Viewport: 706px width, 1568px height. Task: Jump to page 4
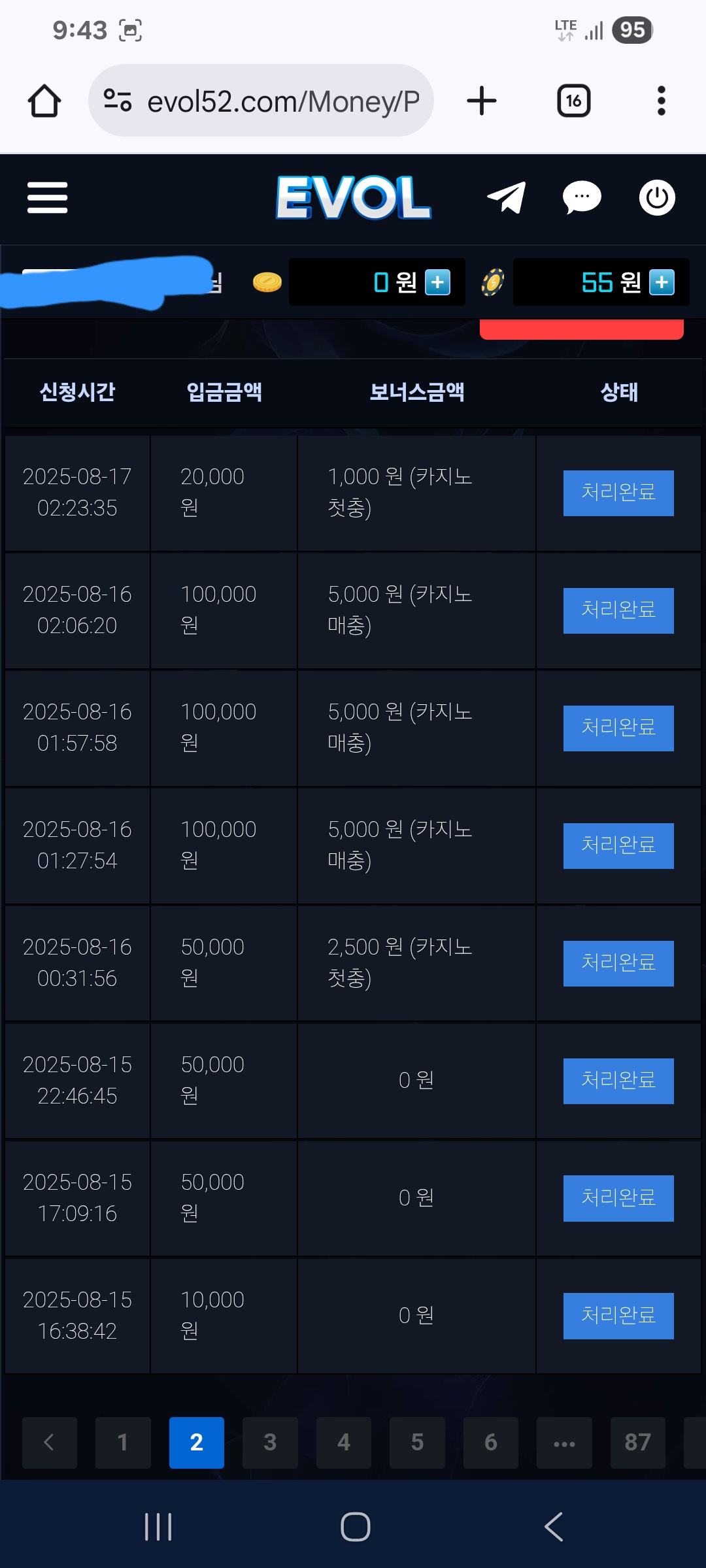pyautogui.click(x=344, y=1442)
